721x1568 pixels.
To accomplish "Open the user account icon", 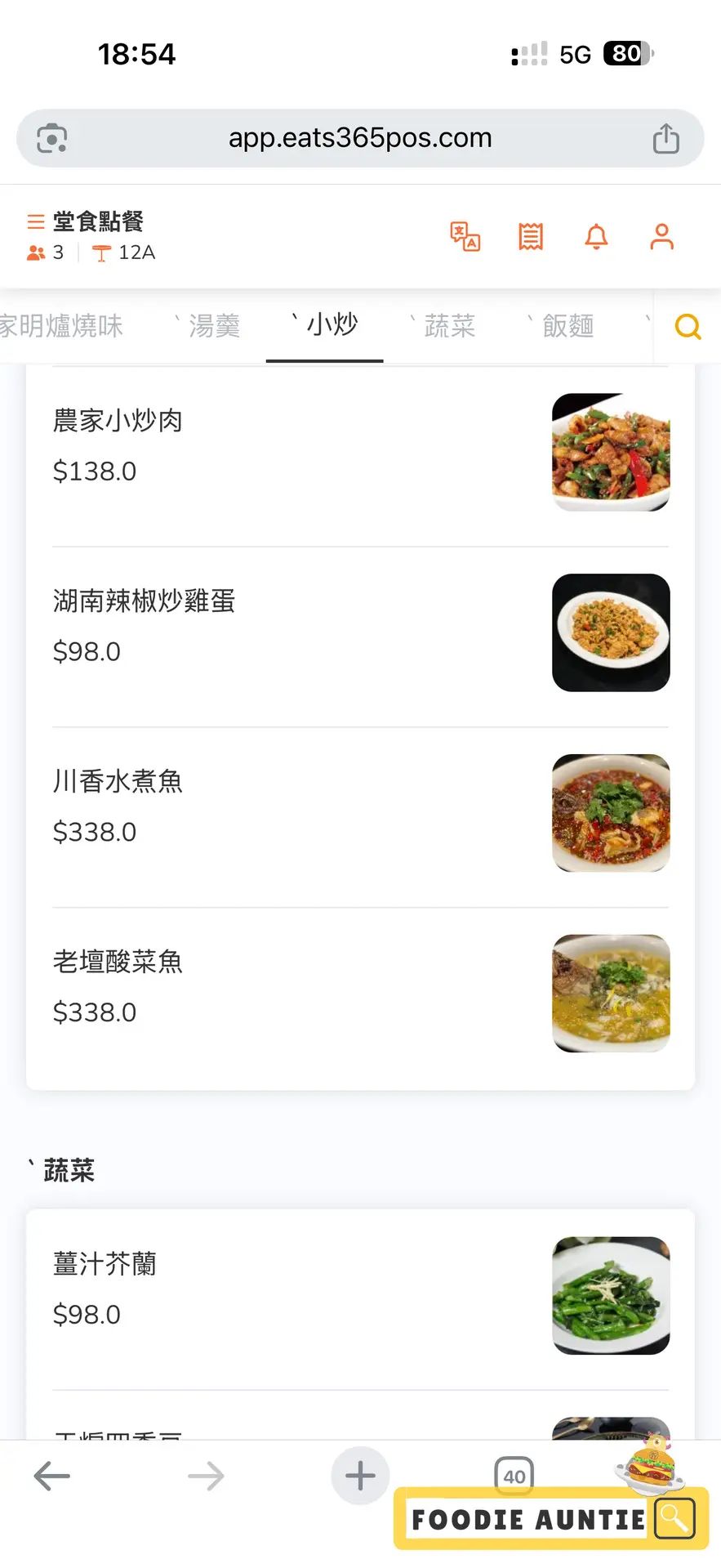I will 661,237.
